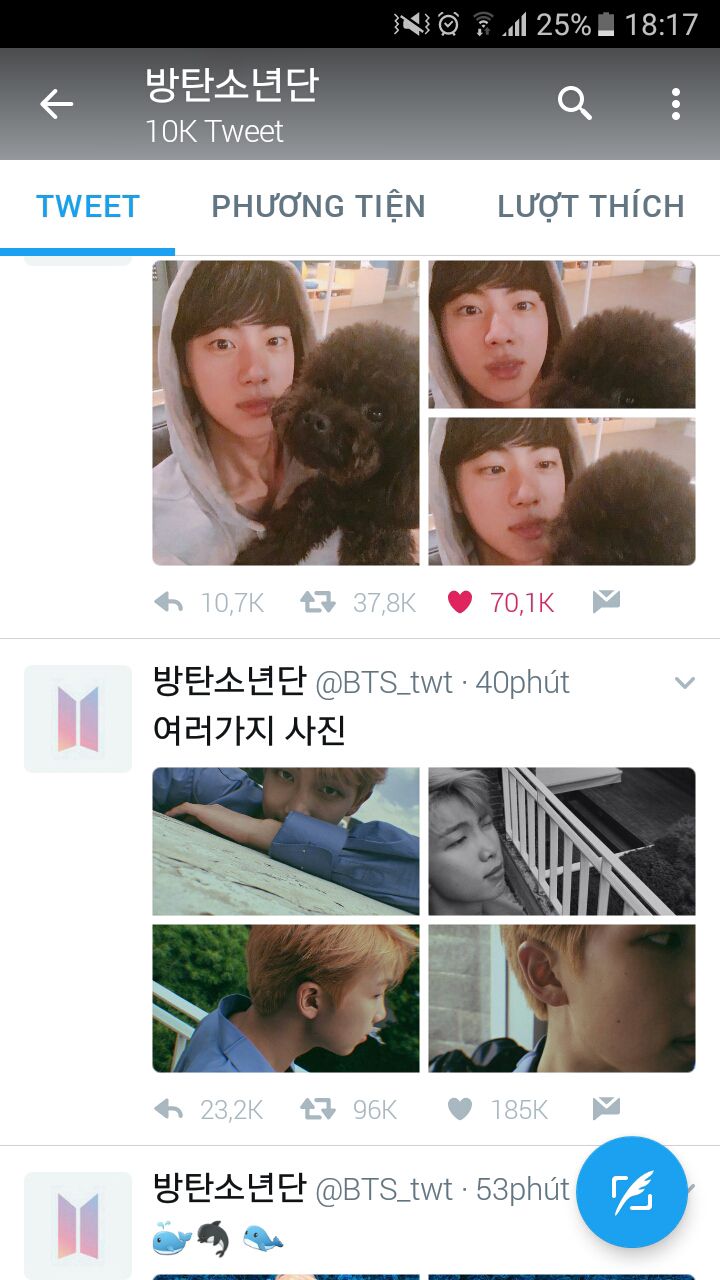Switch to the Lượt thích tab
This screenshot has height=1280, width=720.
(590, 206)
